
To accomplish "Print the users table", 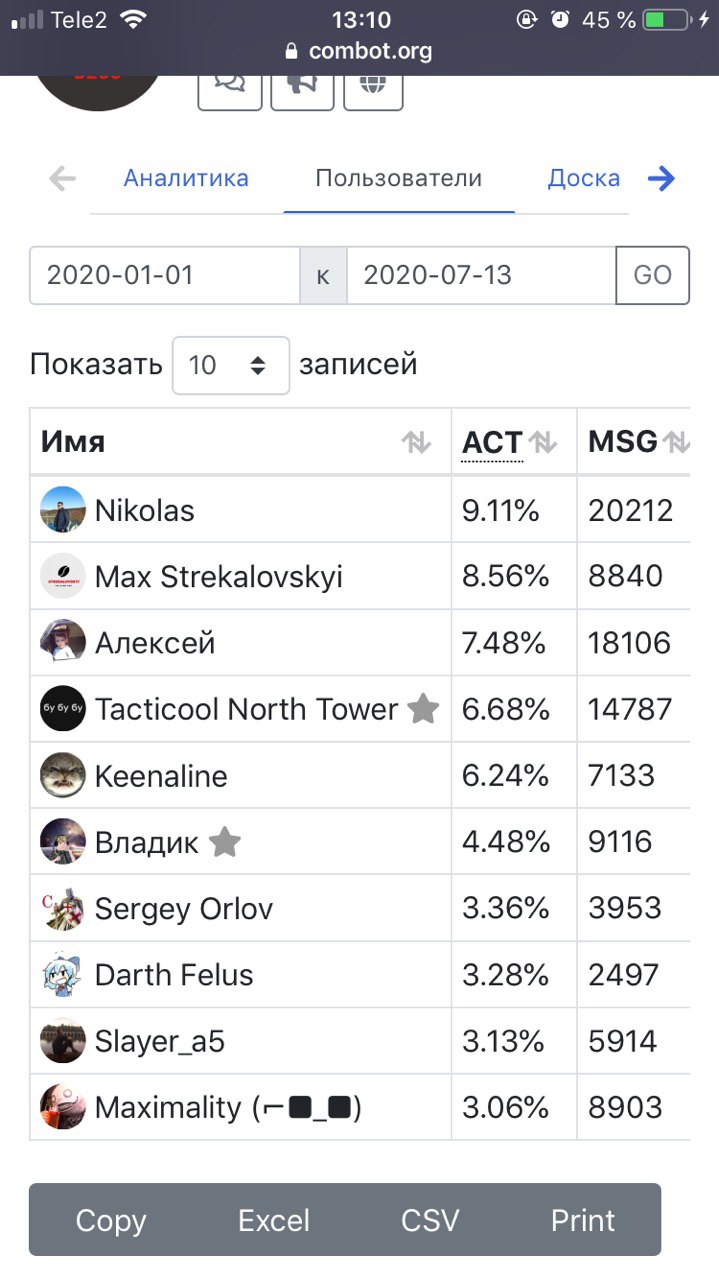I will pyautogui.click(x=583, y=1220).
